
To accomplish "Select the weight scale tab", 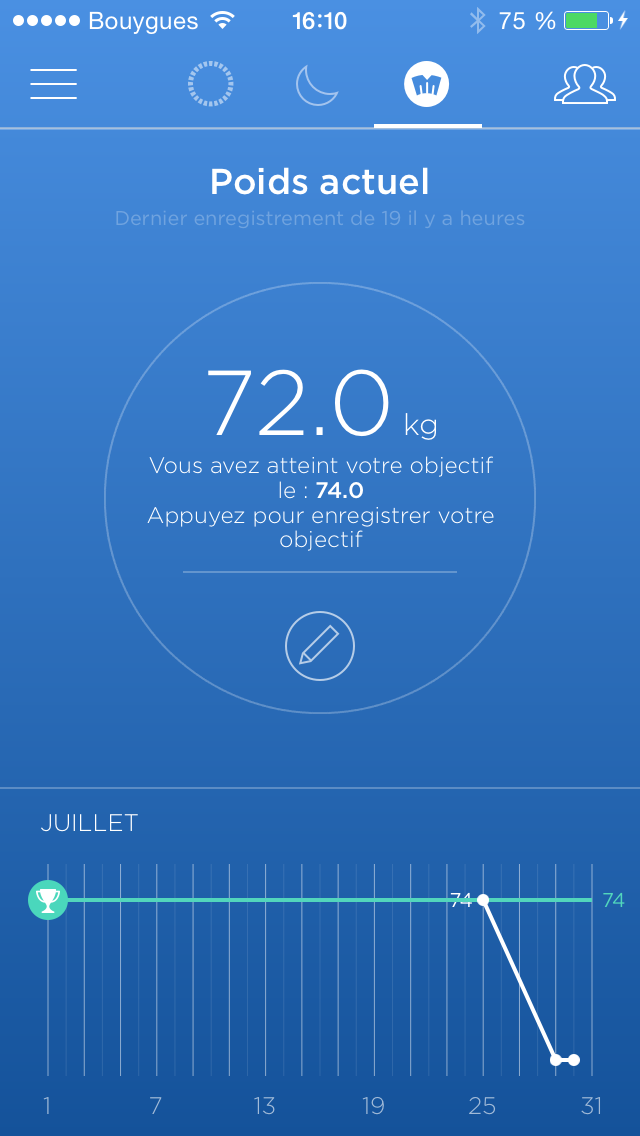I will 427,85.
